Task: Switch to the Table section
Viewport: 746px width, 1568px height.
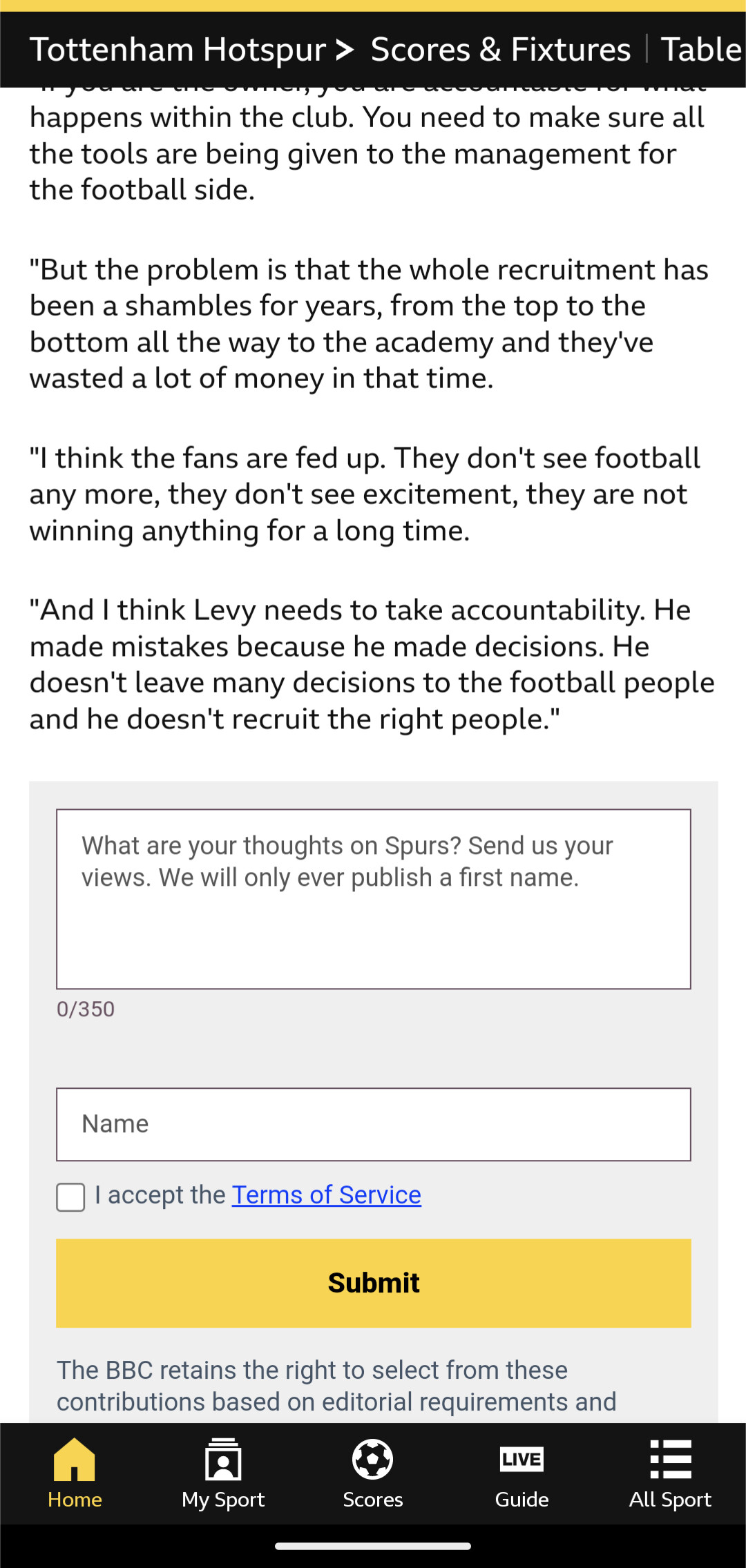Action: (x=702, y=50)
